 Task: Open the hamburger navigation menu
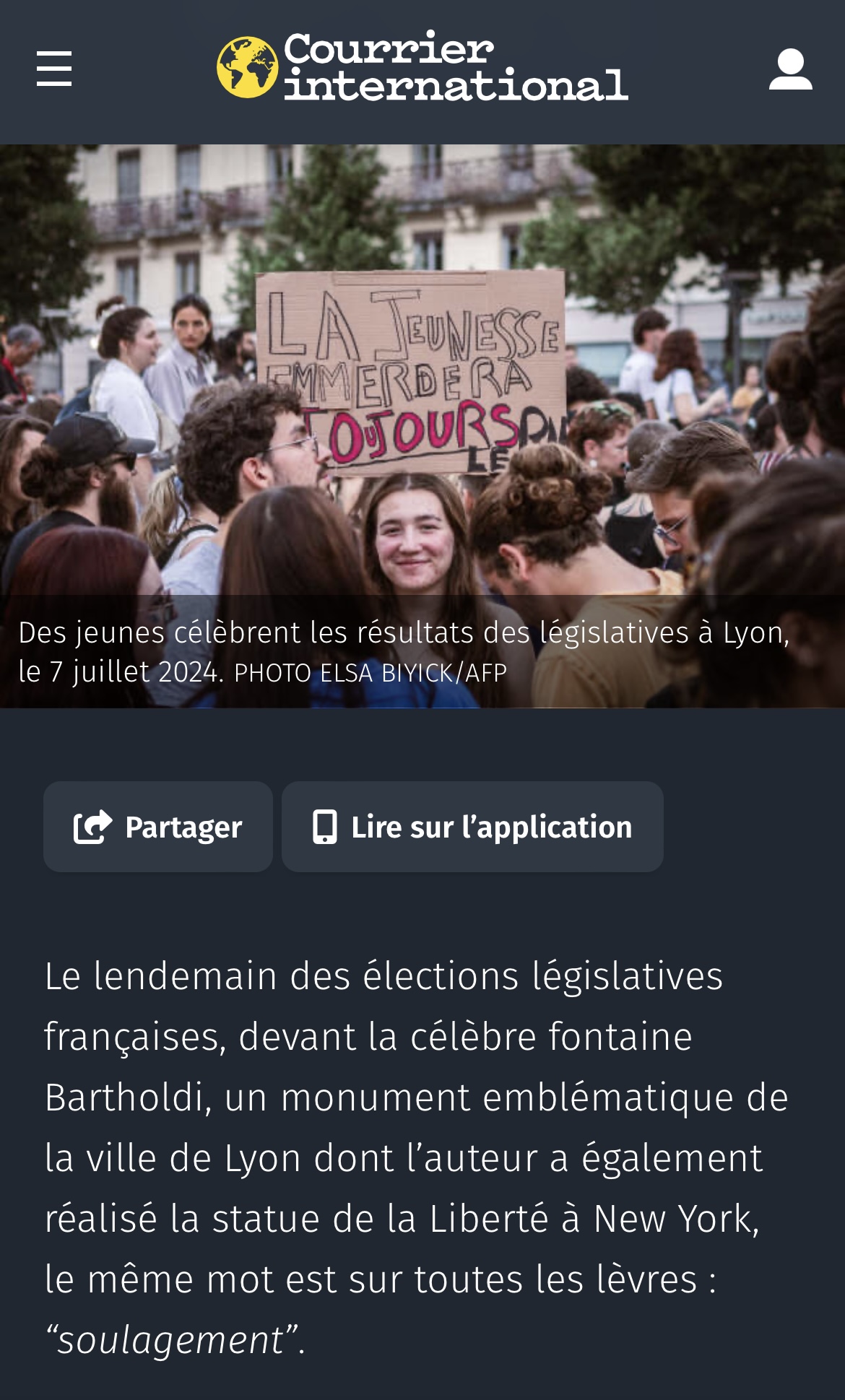54,69
